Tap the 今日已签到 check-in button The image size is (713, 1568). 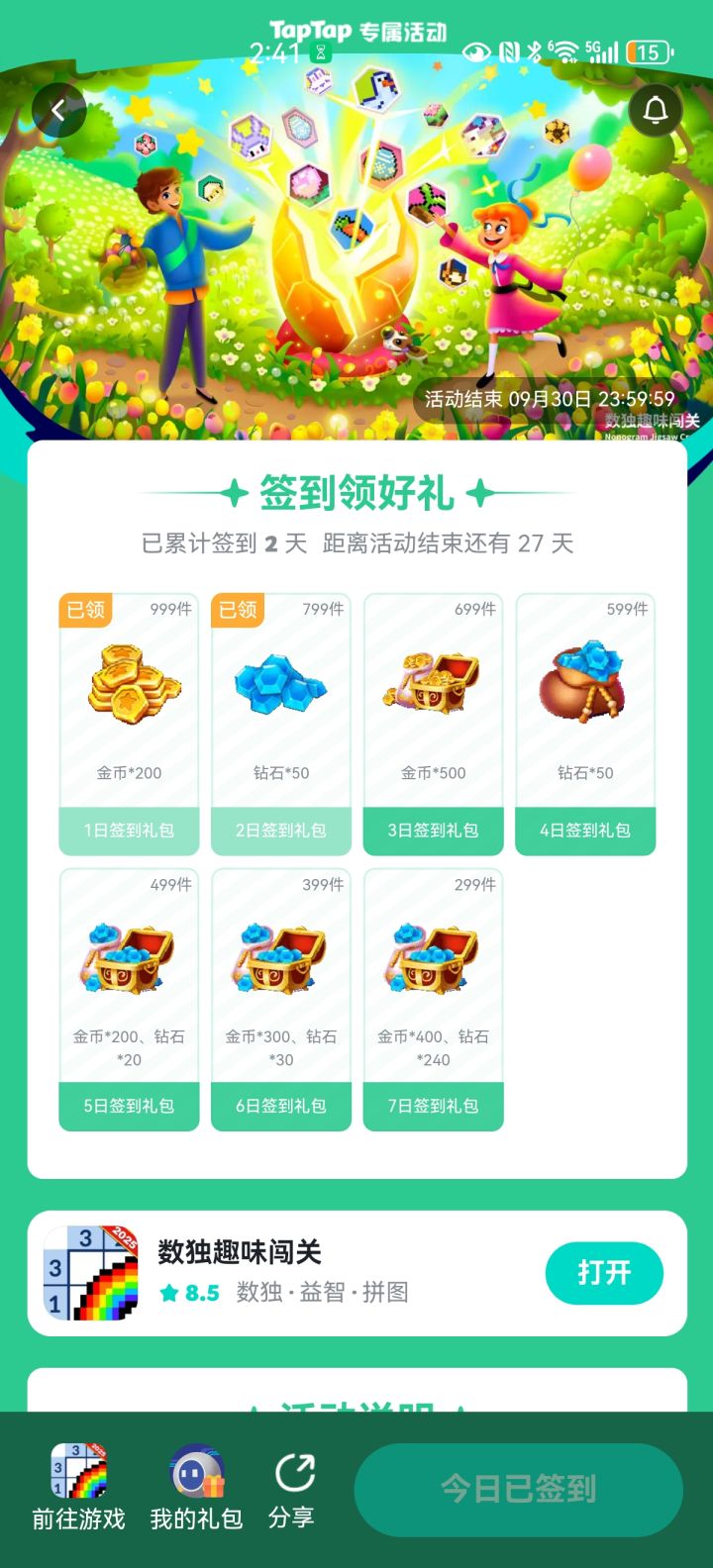[x=519, y=1490]
